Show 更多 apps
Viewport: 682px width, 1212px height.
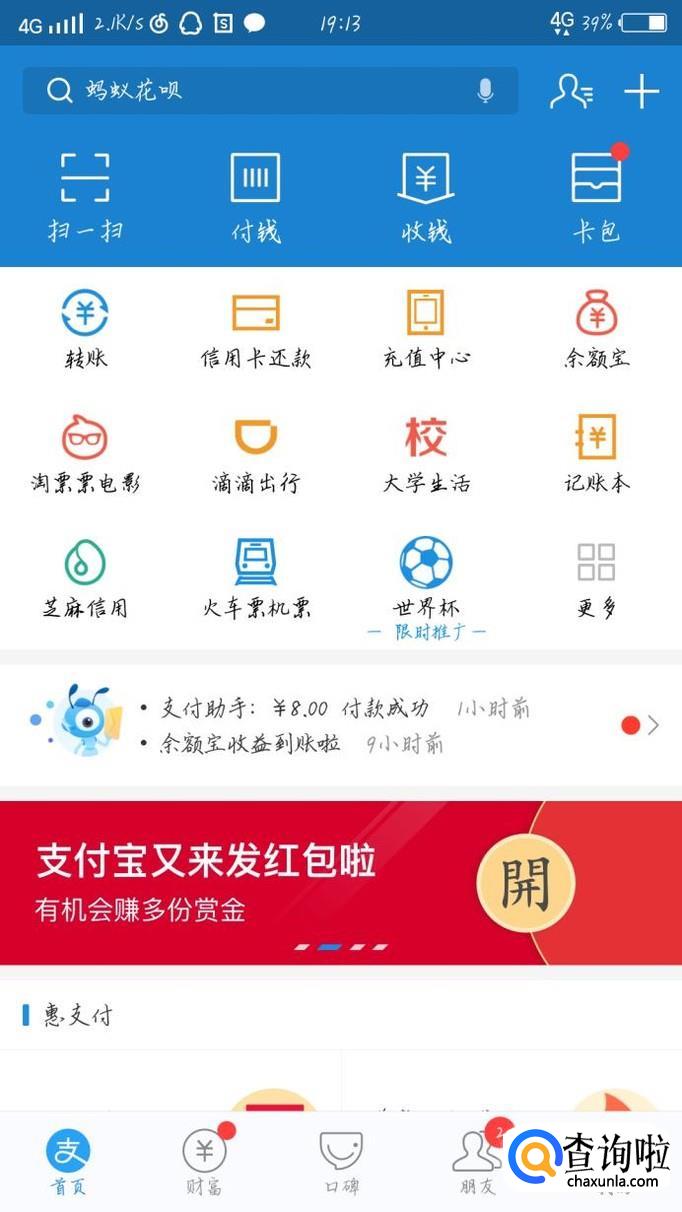(596, 578)
